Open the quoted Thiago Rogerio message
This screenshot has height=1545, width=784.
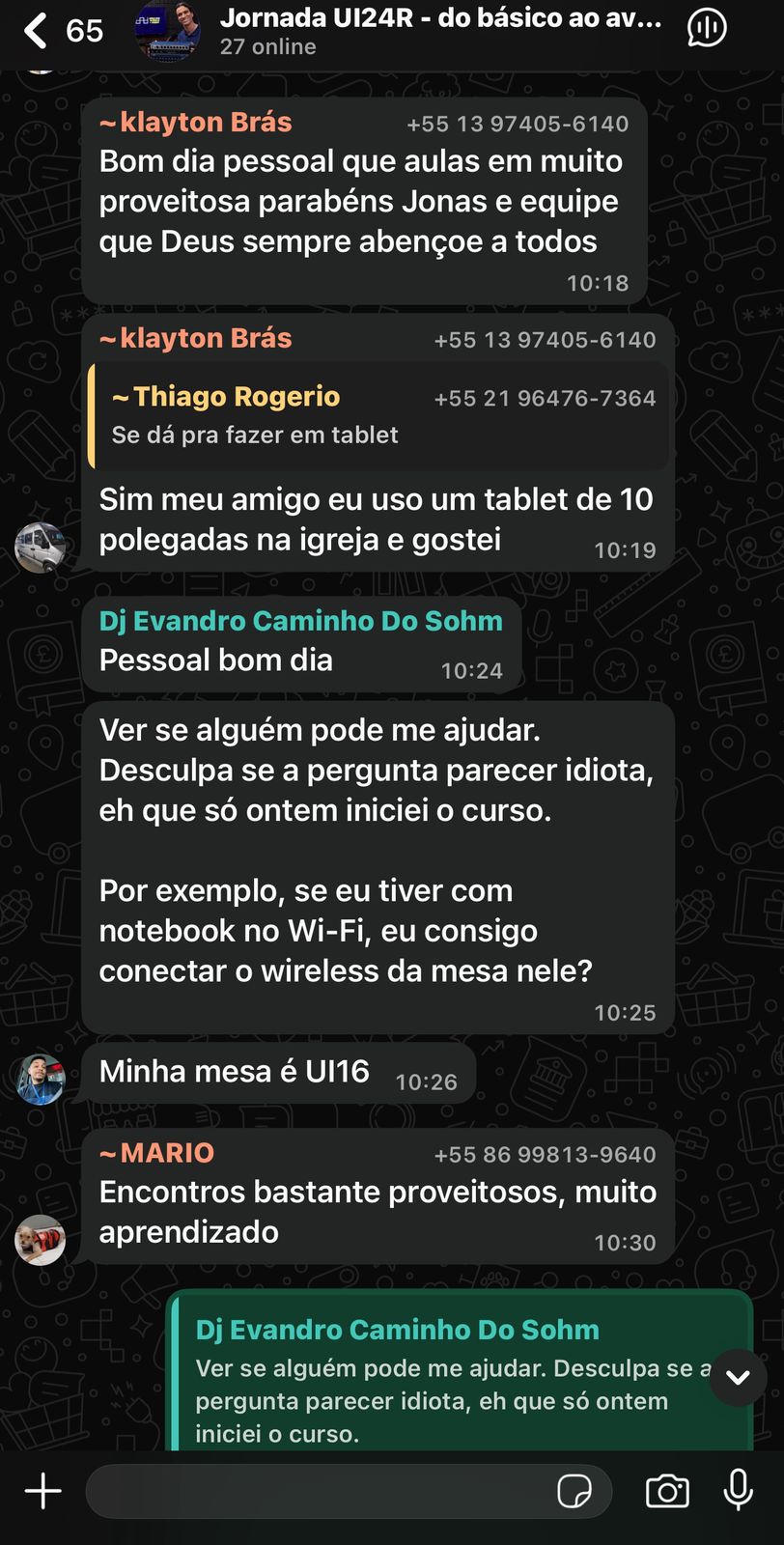378,416
